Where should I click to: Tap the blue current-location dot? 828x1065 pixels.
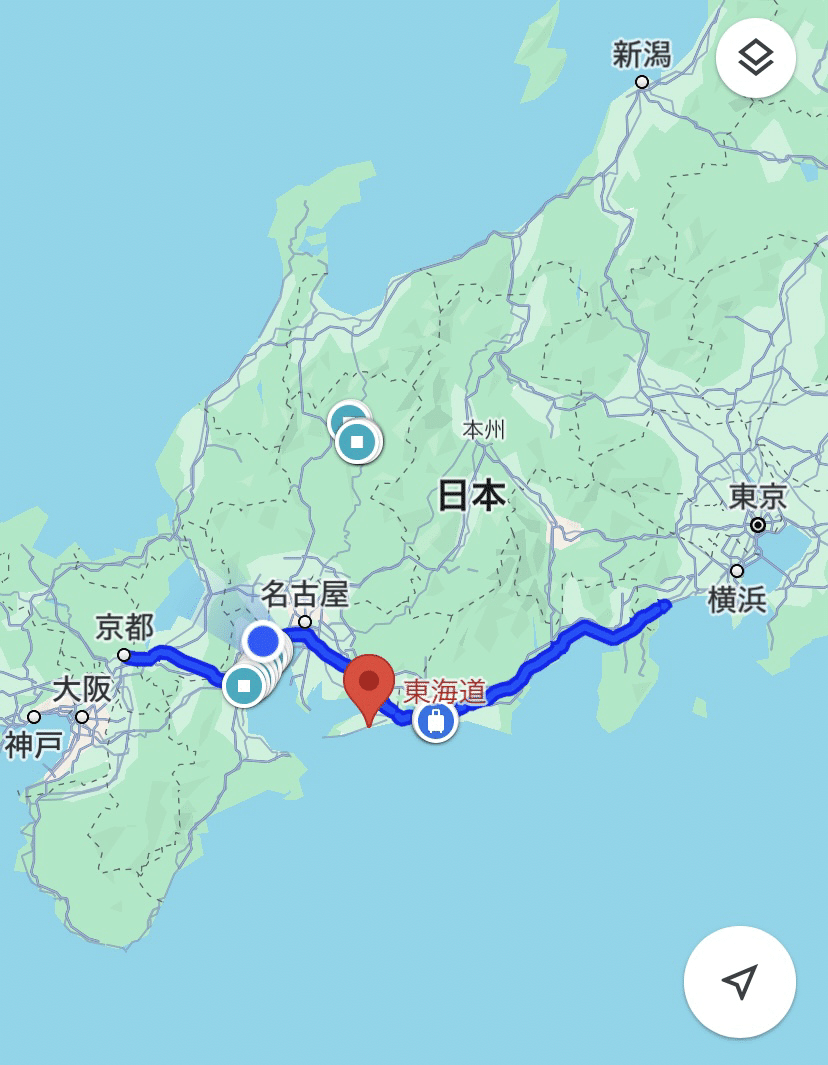pyautogui.click(x=263, y=641)
